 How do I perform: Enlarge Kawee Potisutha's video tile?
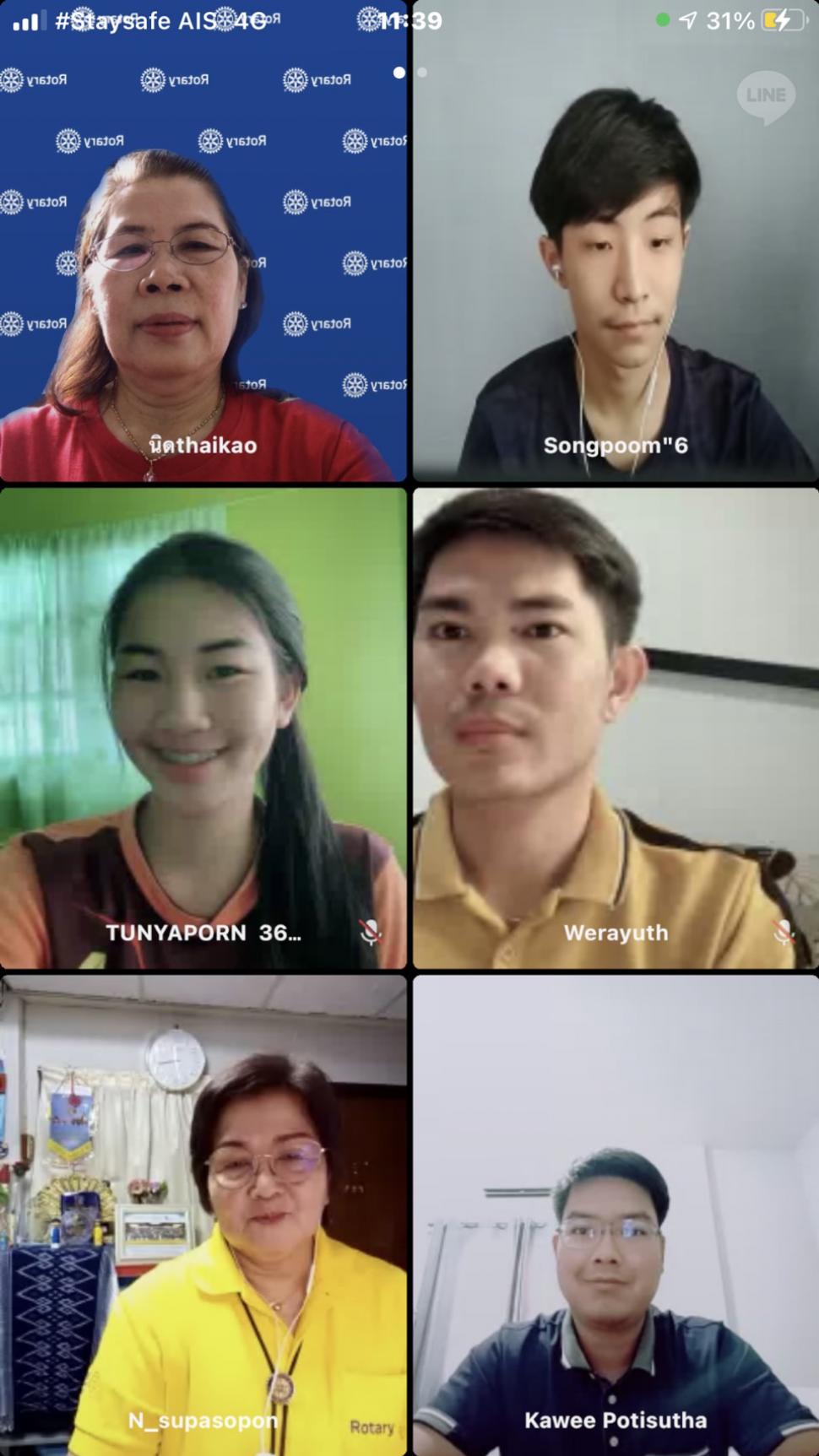[x=616, y=1215]
